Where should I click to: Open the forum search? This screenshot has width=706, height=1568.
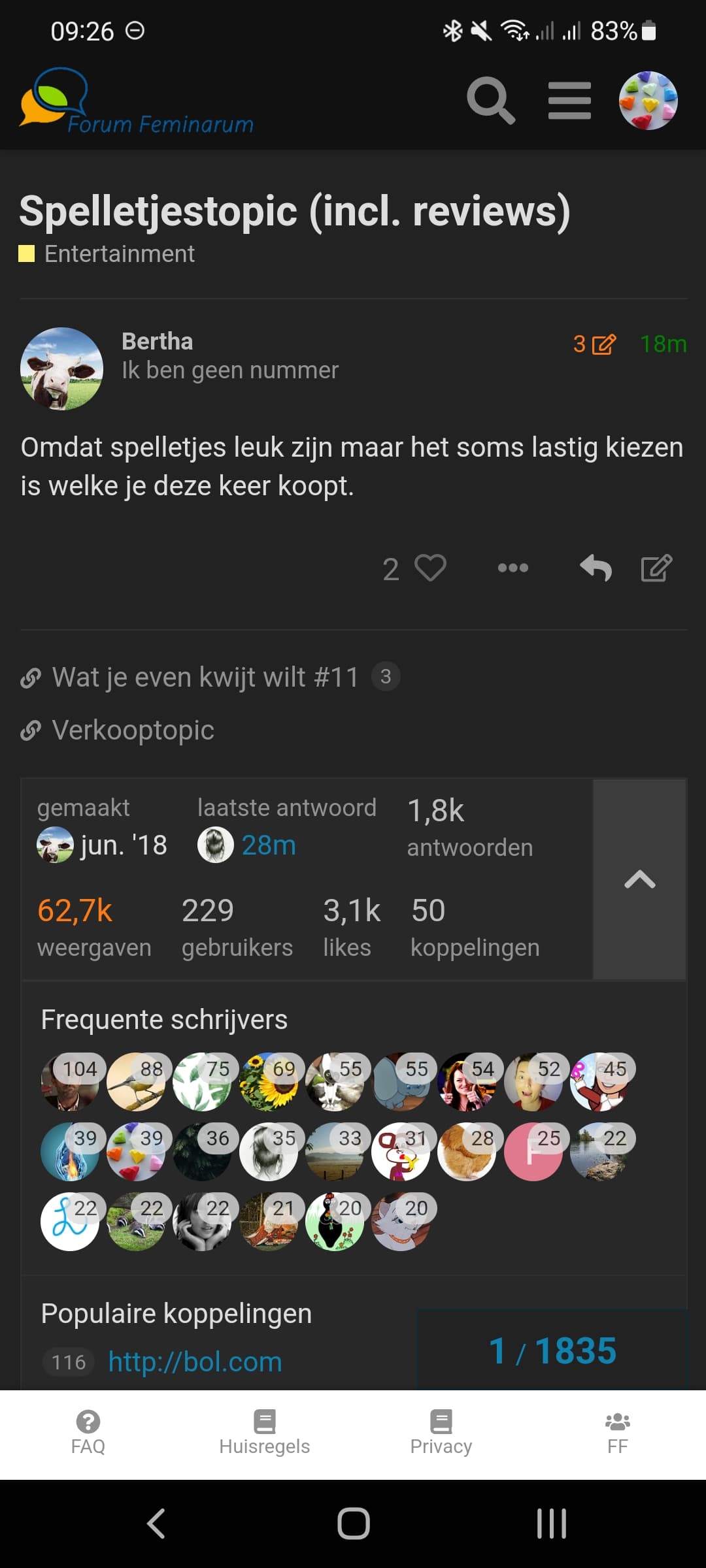click(x=491, y=101)
